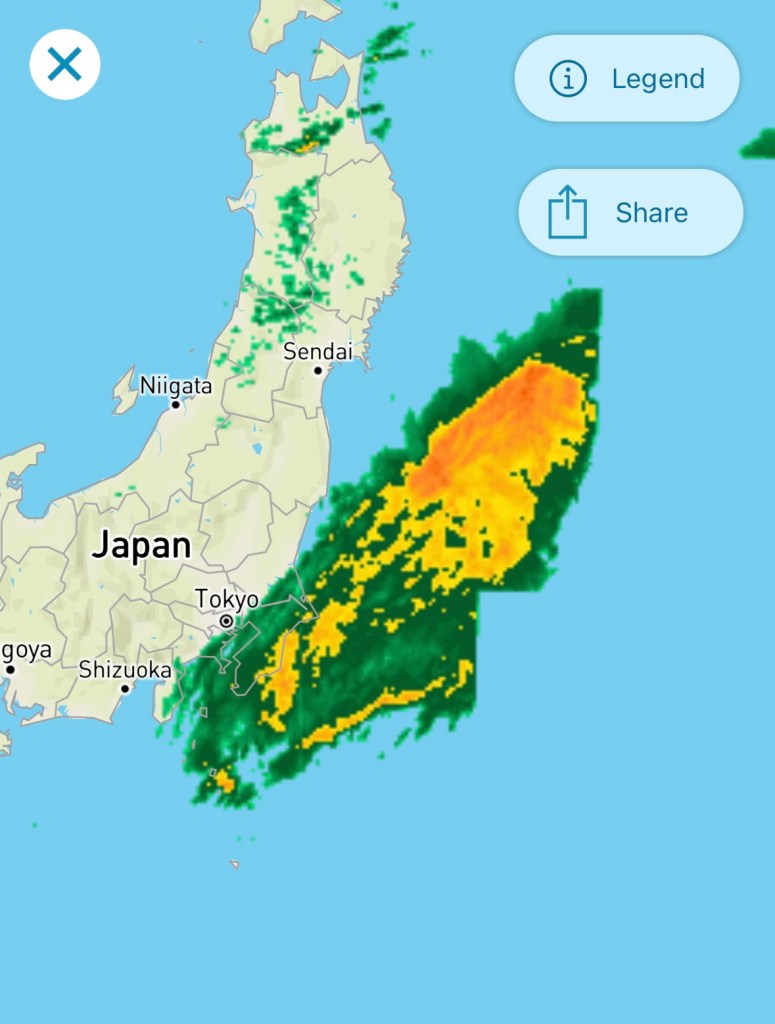Share the radar map
Viewport: 775px width, 1024px height.
630,212
